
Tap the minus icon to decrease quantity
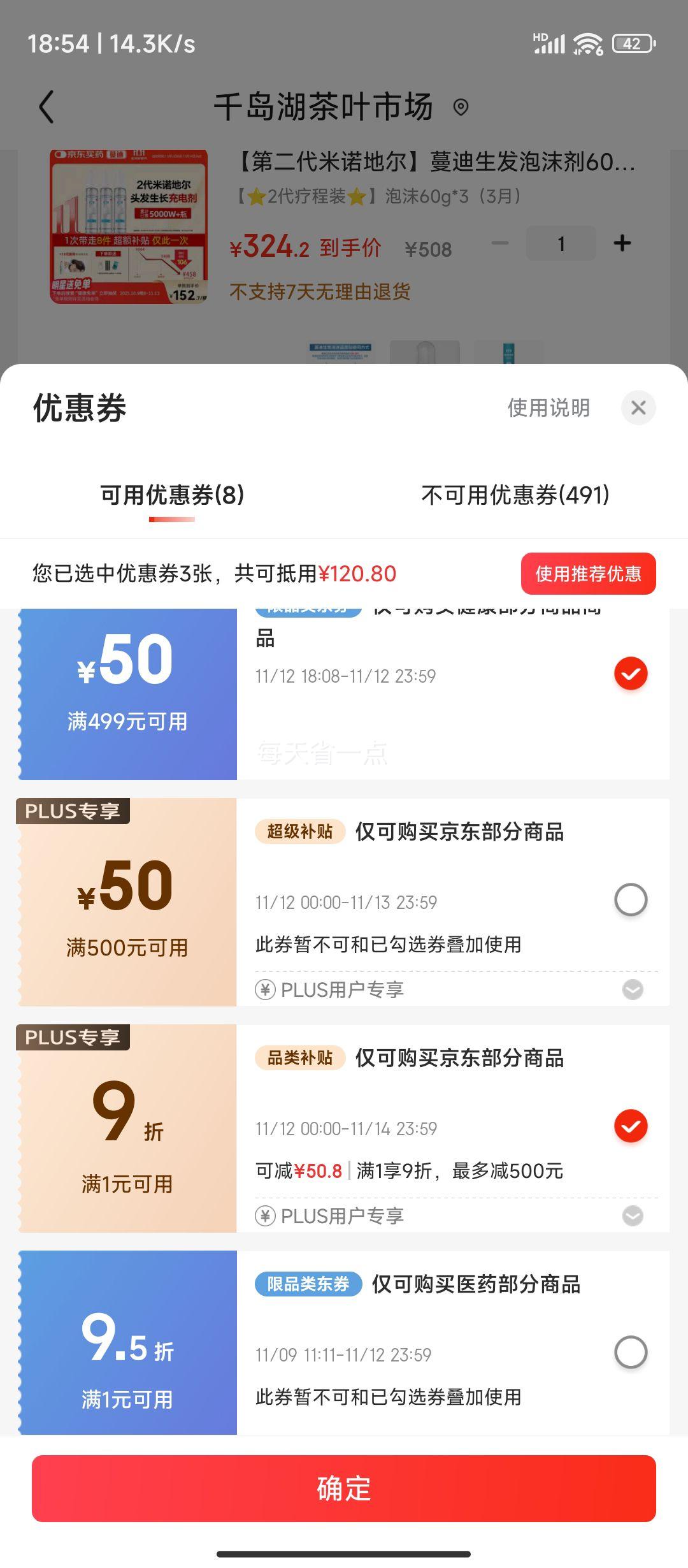[501, 243]
